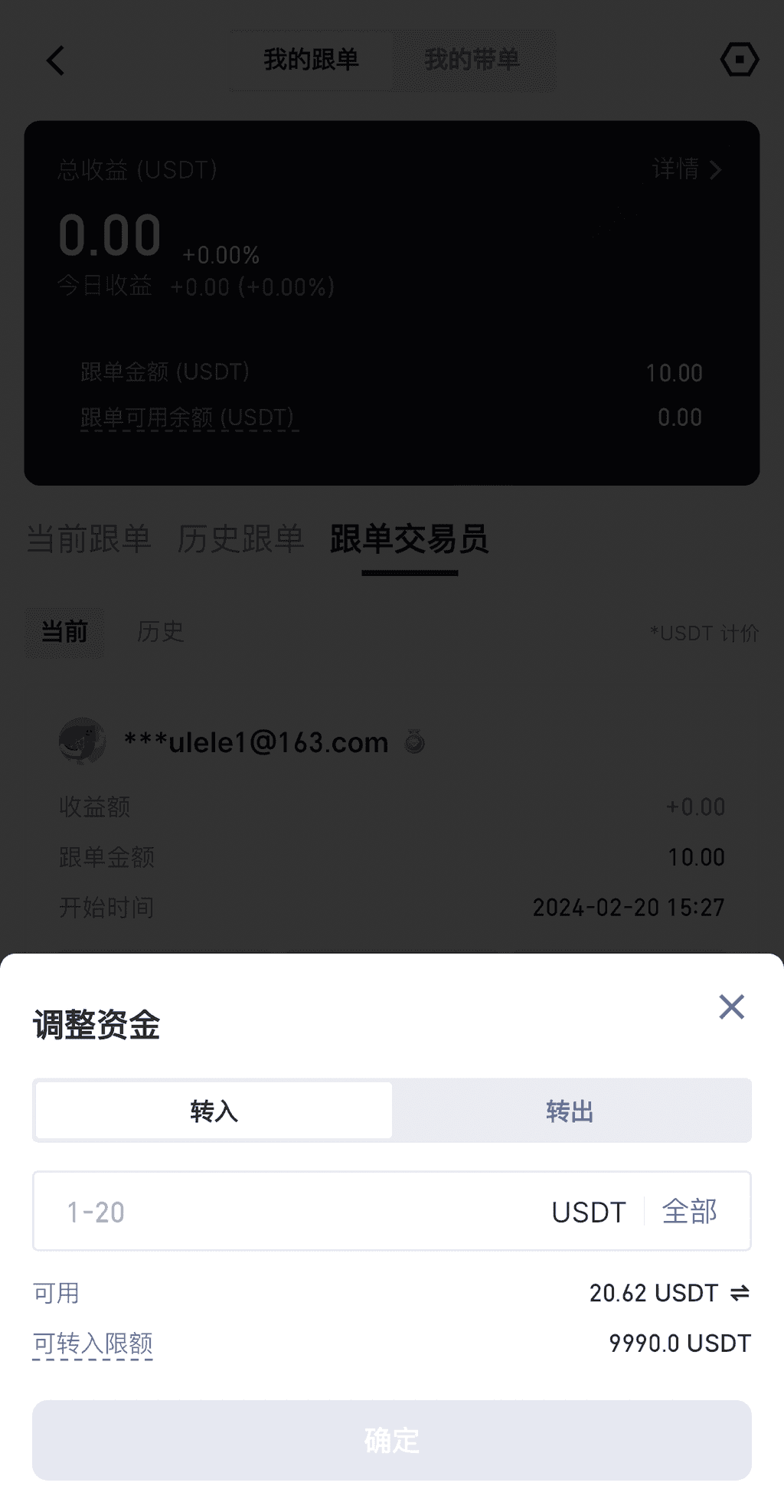Open the 可转入限额 explanation
This screenshot has width=784, height=1512.
click(93, 1343)
